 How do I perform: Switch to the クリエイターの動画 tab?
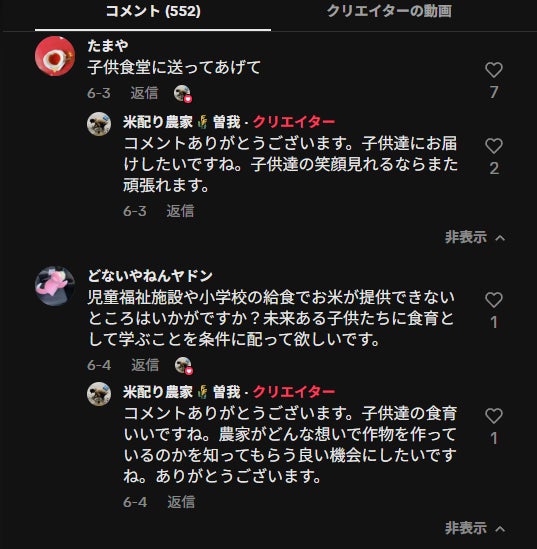coord(389,11)
